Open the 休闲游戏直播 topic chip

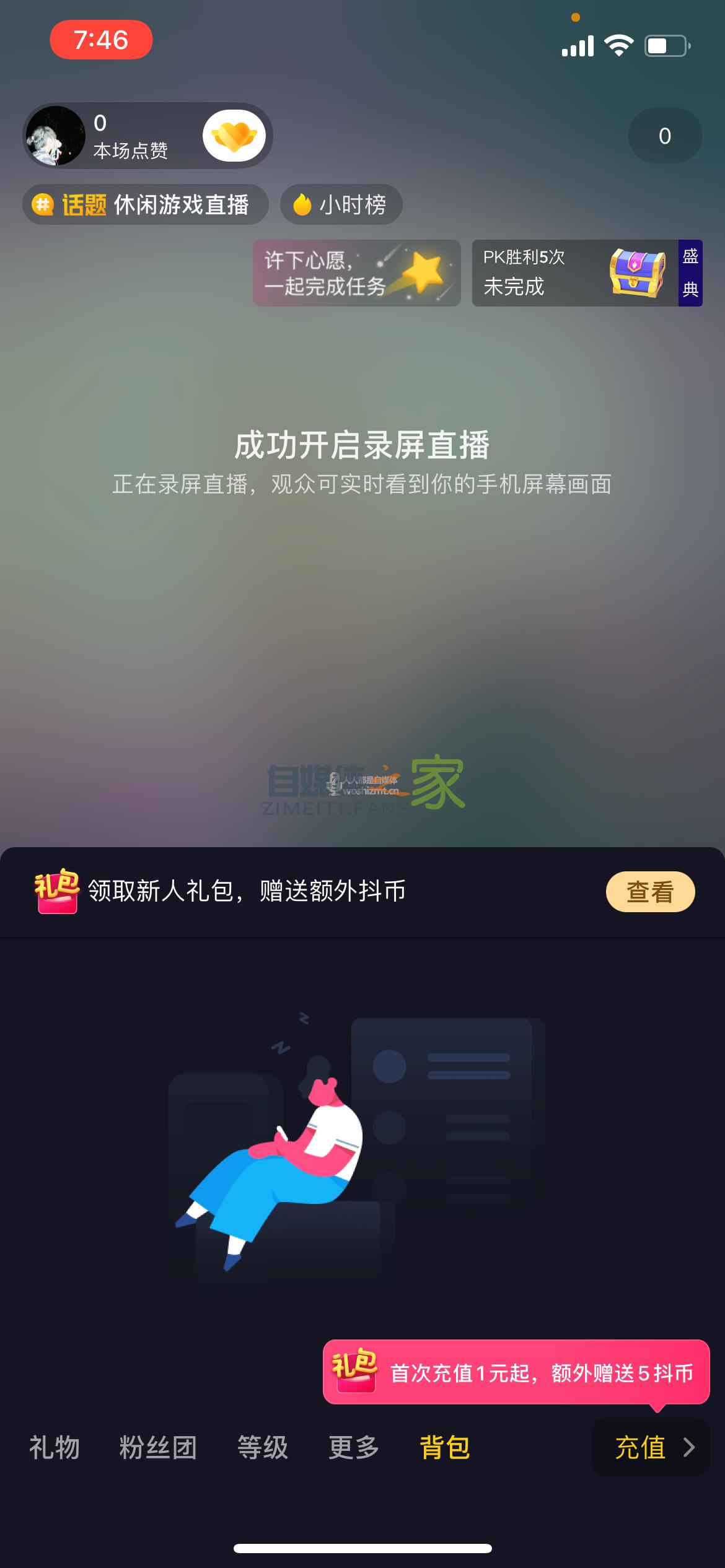coord(146,204)
